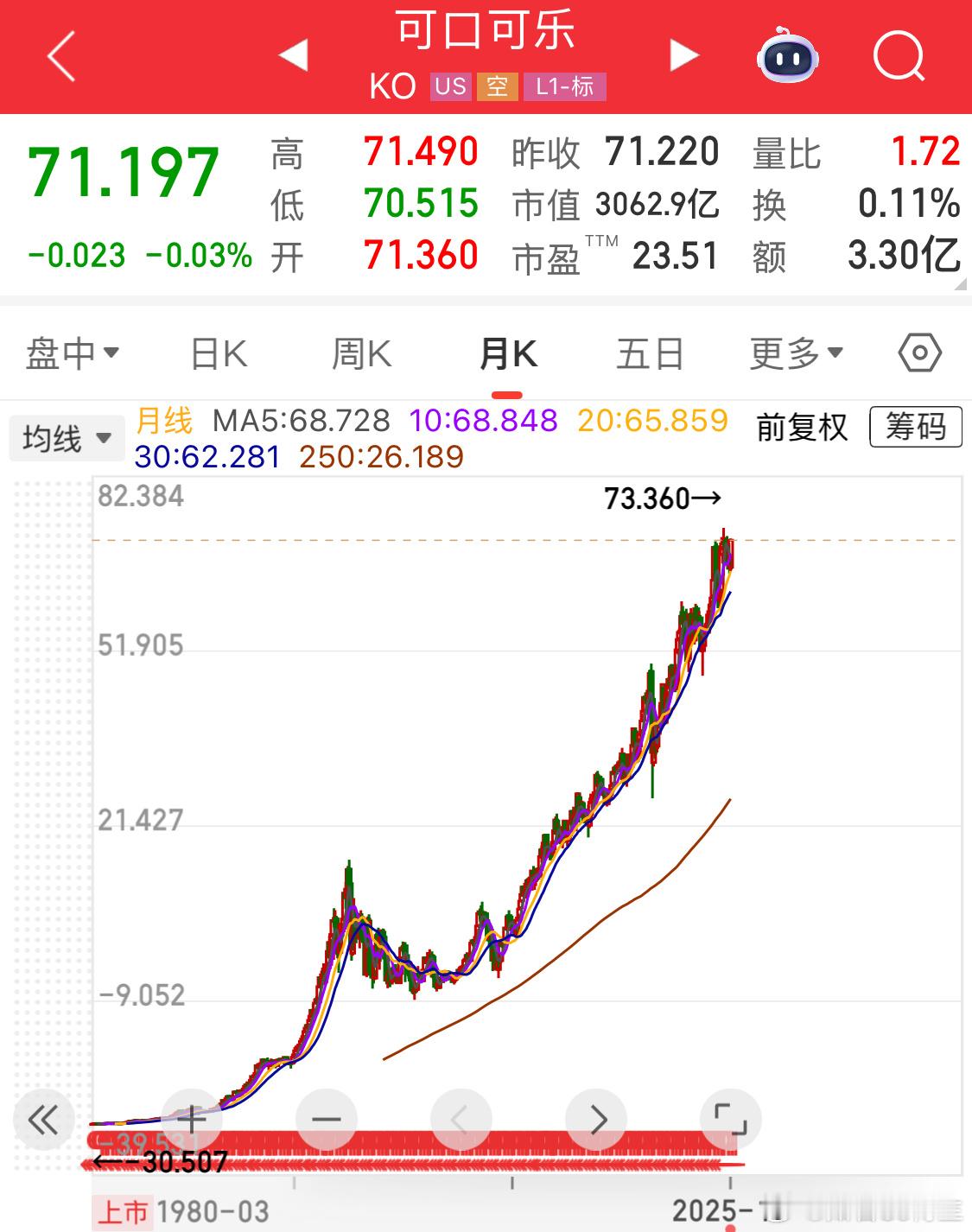Select the 月K tab

pos(508,353)
